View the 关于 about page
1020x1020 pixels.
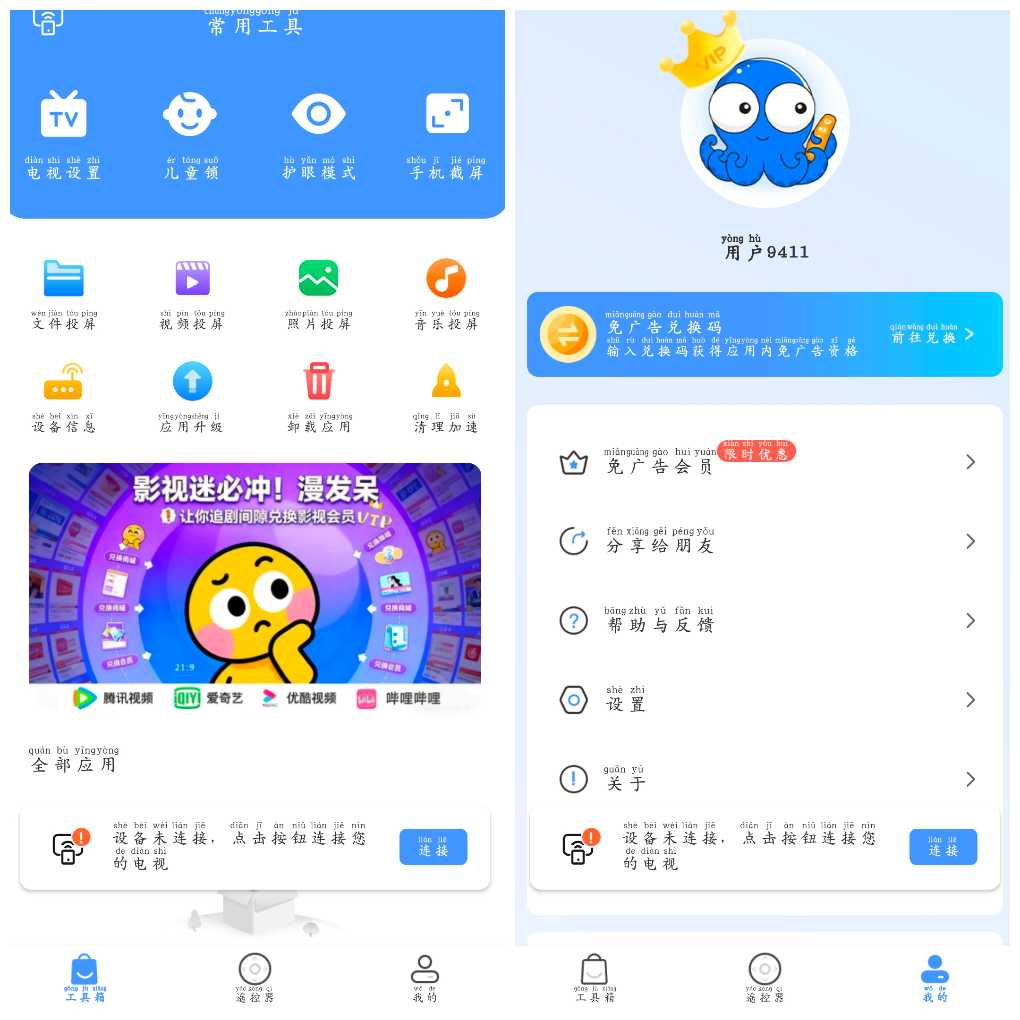[x=765, y=779]
